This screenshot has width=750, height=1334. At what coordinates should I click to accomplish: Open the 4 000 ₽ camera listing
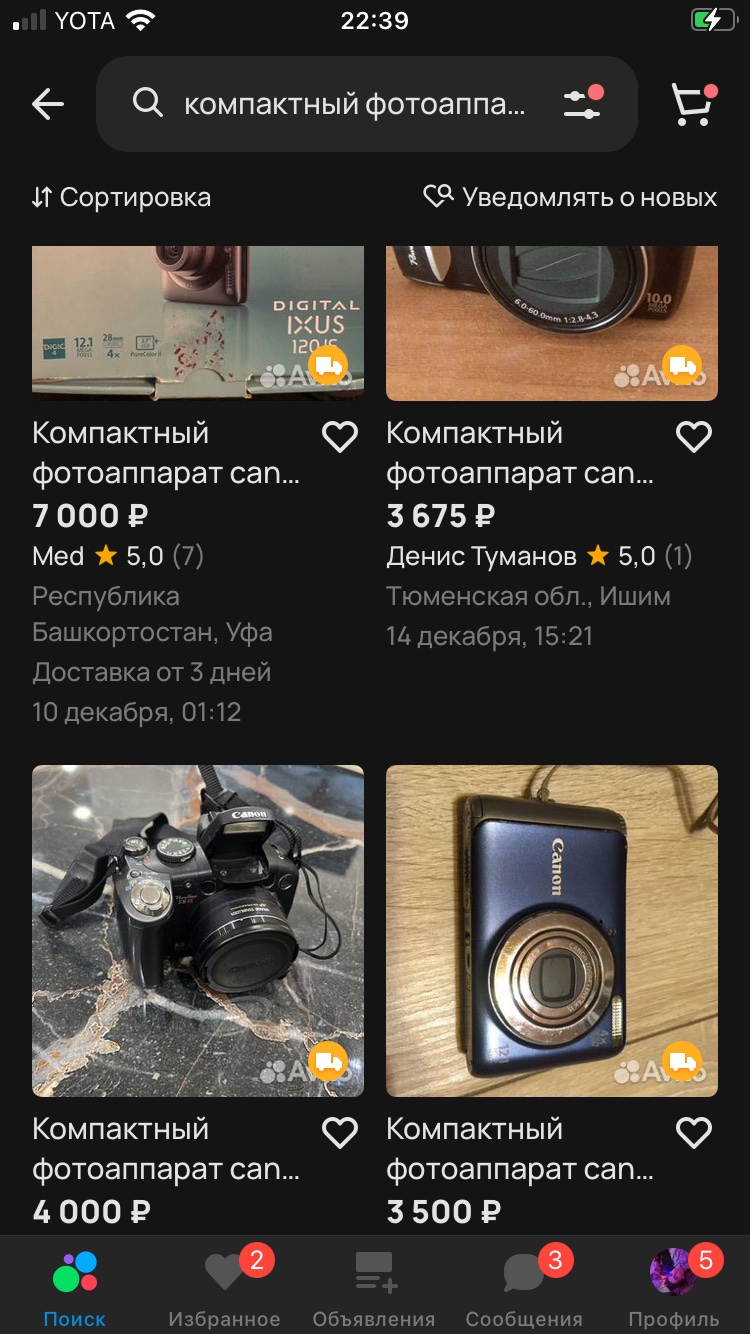pos(197,930)
